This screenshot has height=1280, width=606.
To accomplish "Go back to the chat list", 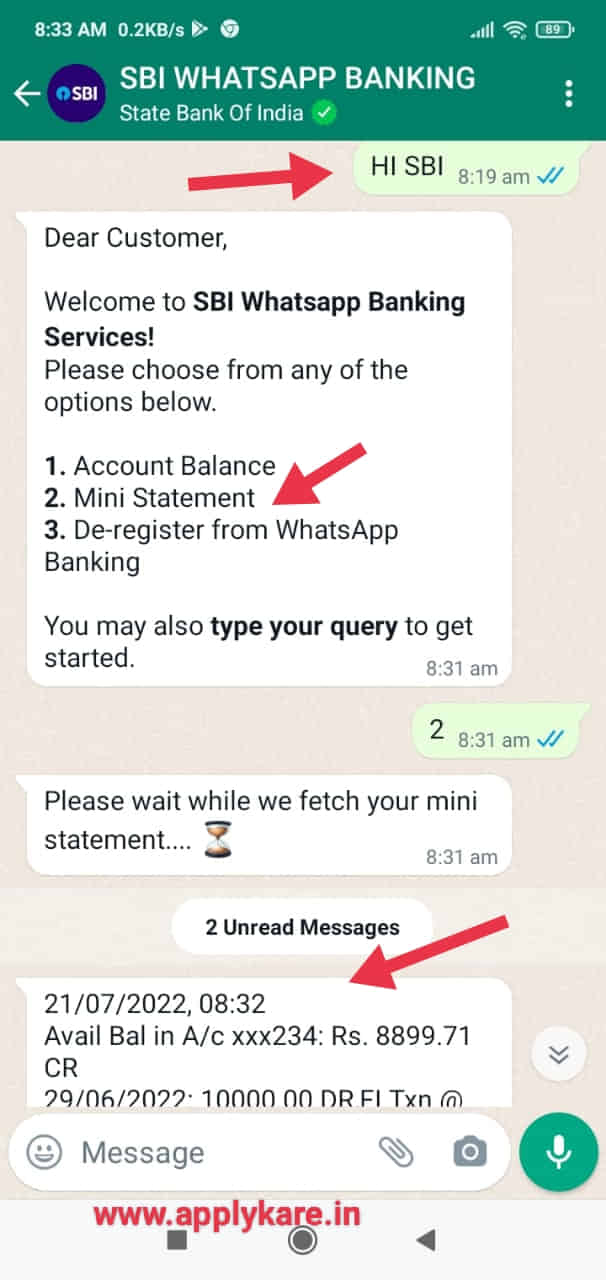I will (26, 94).
